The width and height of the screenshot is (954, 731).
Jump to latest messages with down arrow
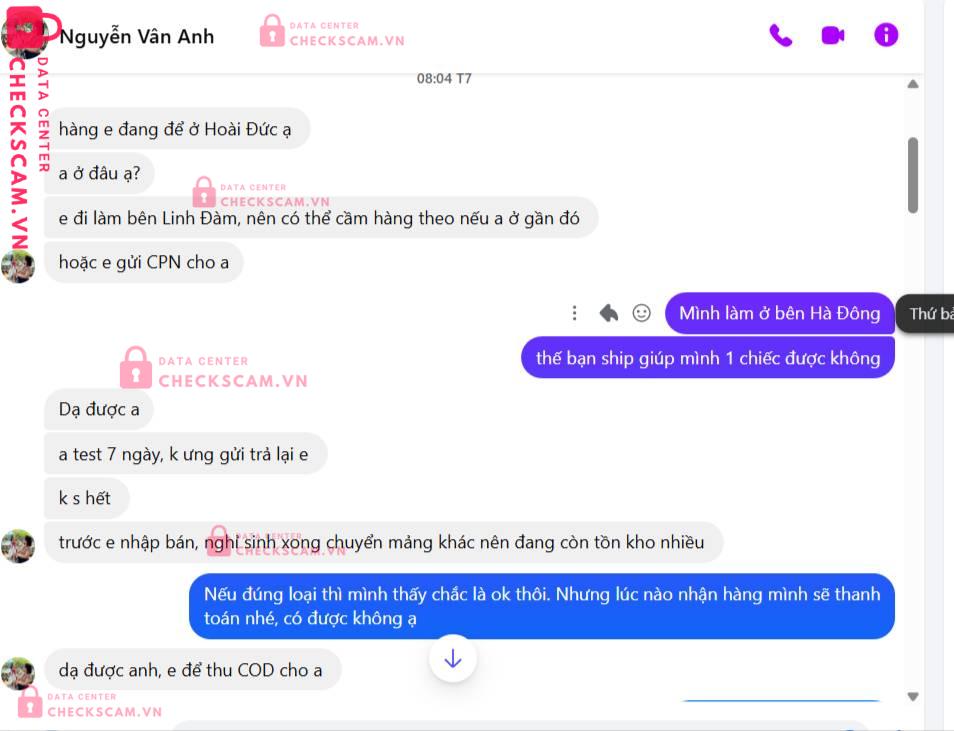[x=453, y=659]
